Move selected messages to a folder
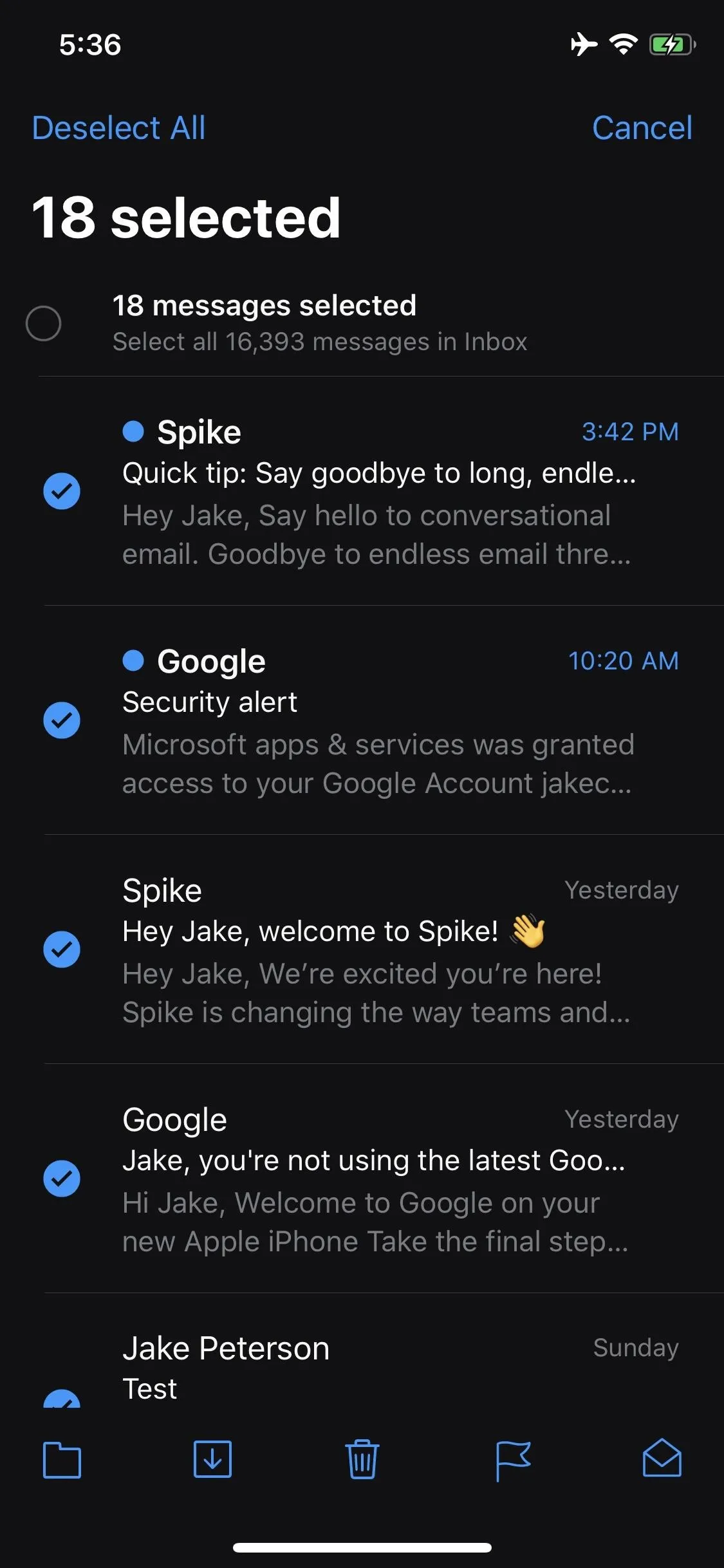This screenshot has height=1568, width=724. (x=62, y=1460)
